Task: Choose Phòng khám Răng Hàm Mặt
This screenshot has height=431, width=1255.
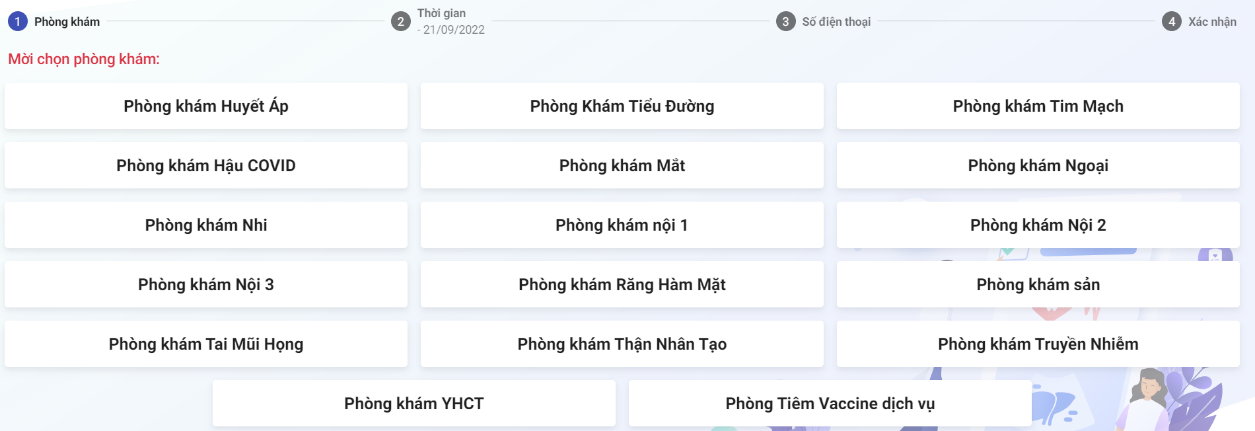Action: 622,285
